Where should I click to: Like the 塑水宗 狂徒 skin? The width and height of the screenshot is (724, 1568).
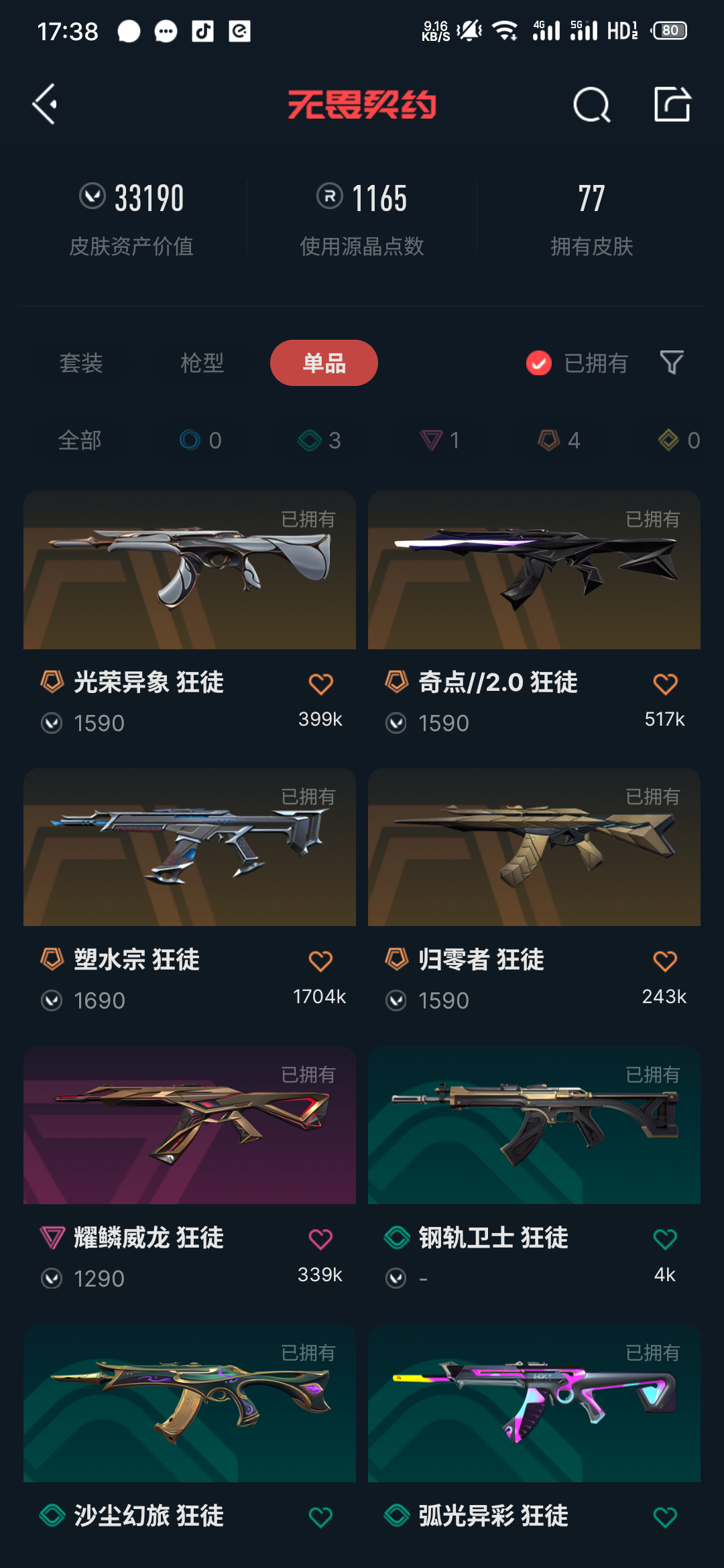click(x=320, y=962)
